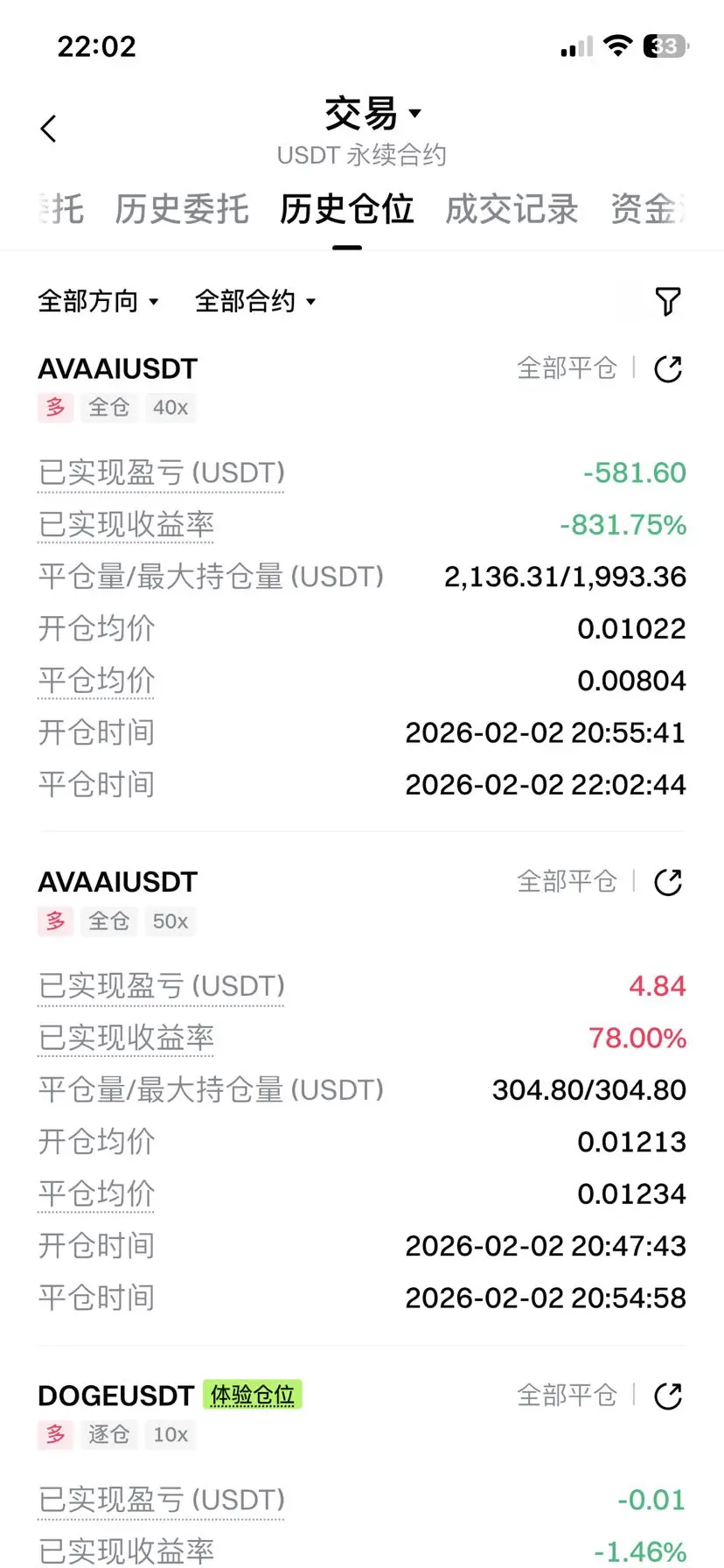The width and height of the screenshot is (724, 1568).
Task: Share the AVAAIUSDT 50x position
Action: [x=668, y=882]
